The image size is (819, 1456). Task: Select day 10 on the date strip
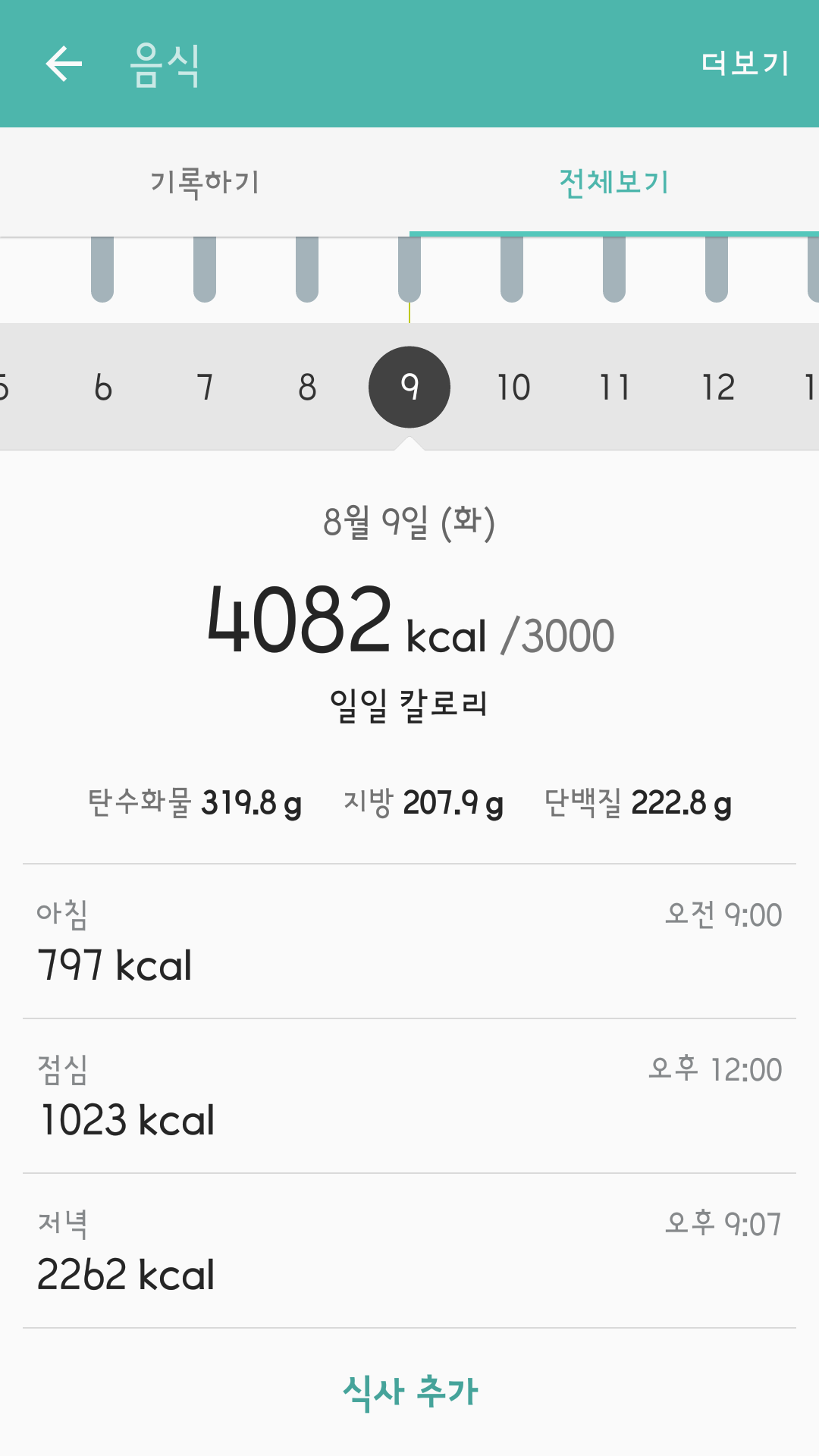click(x=513, y=388)
